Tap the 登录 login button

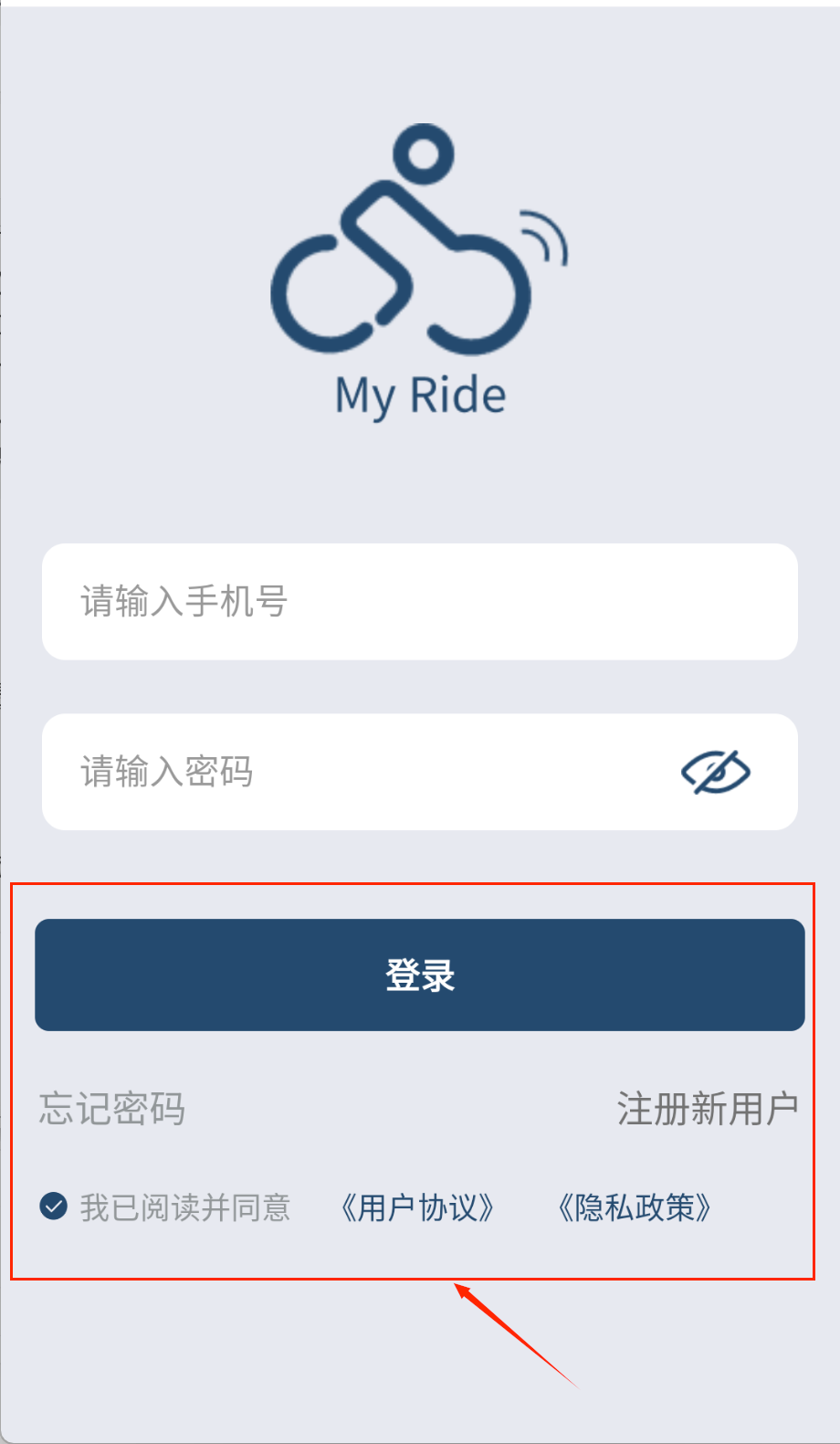419,975
